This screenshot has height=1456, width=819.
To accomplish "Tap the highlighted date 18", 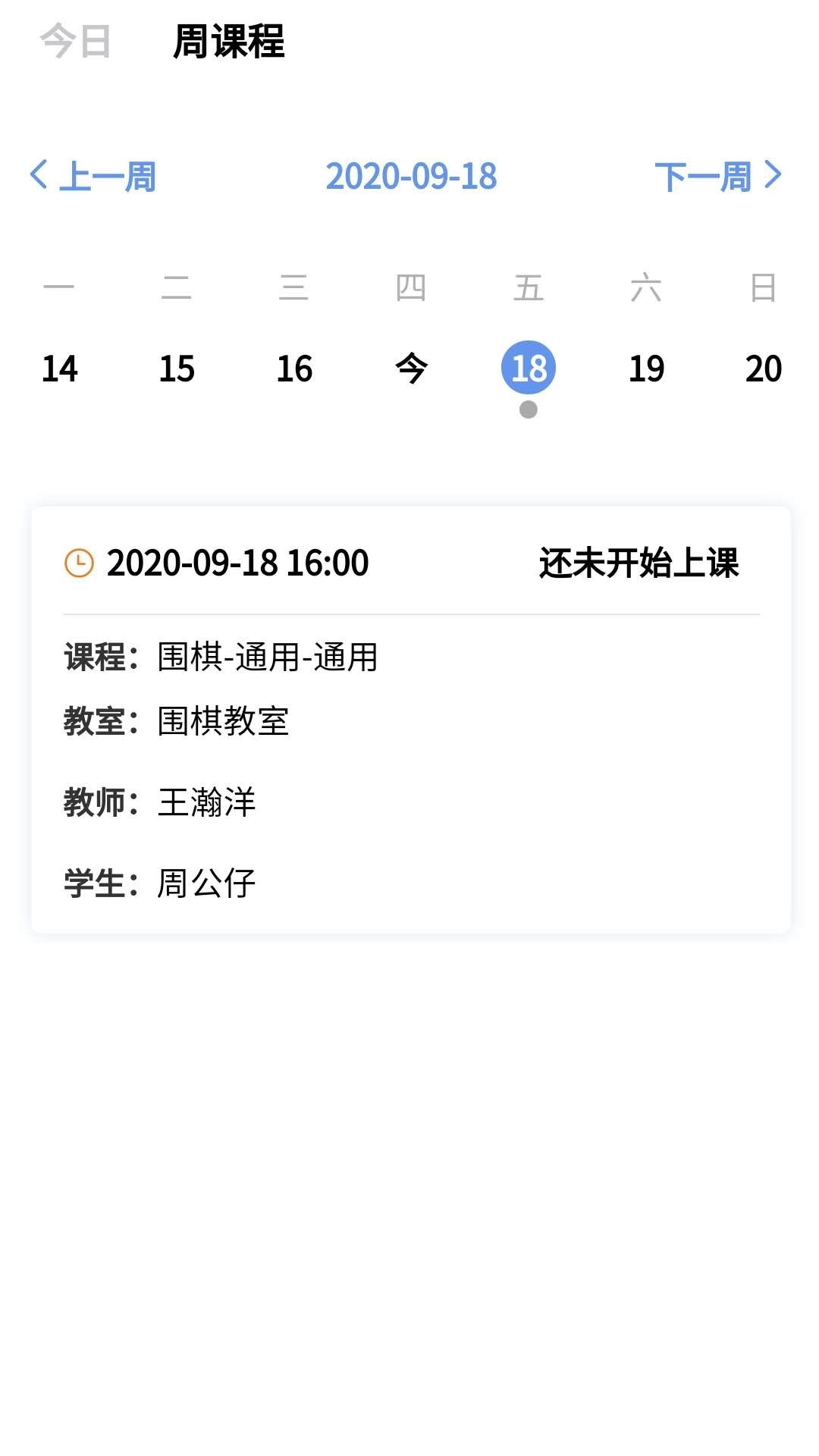I will click(529, 369).
